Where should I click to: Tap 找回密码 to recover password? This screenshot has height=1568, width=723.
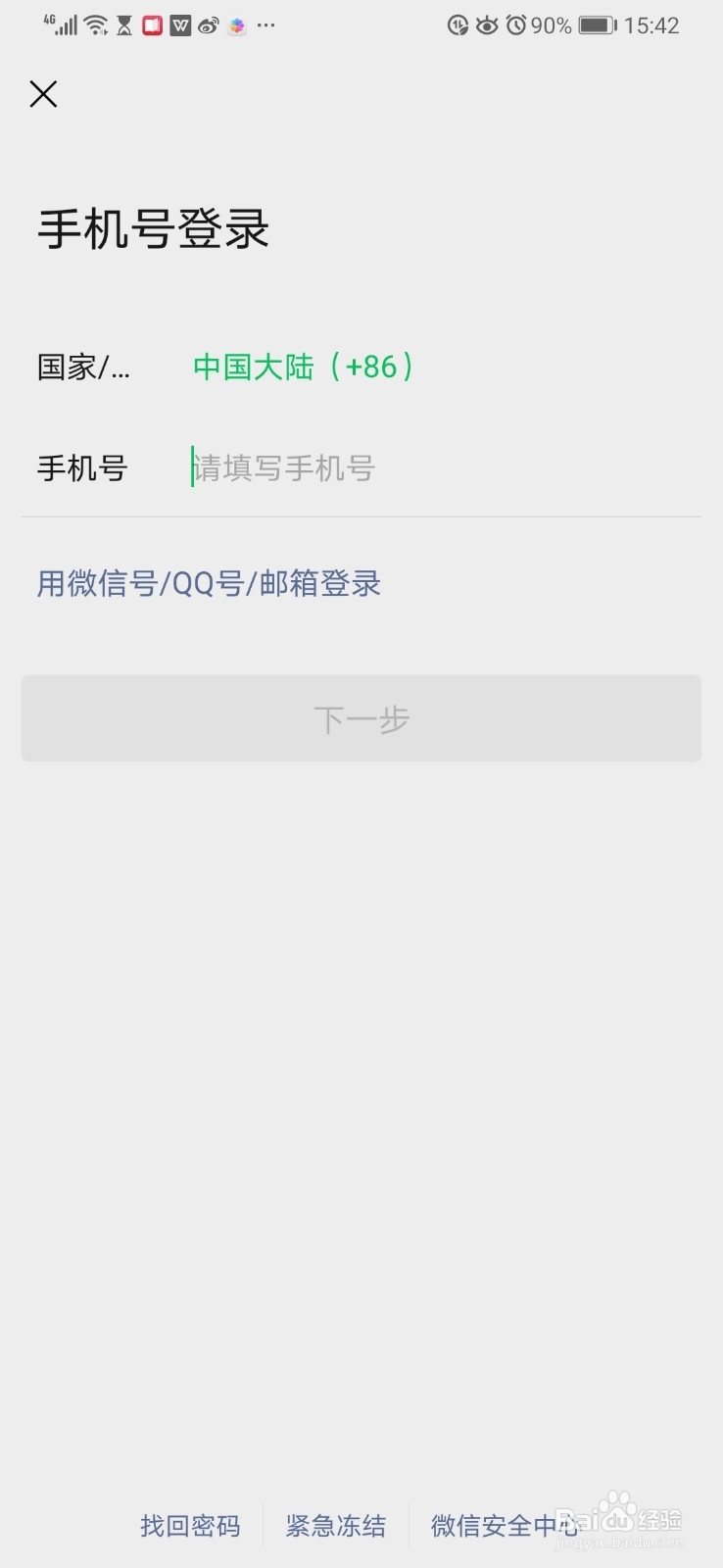click(x=189, y=1526)
